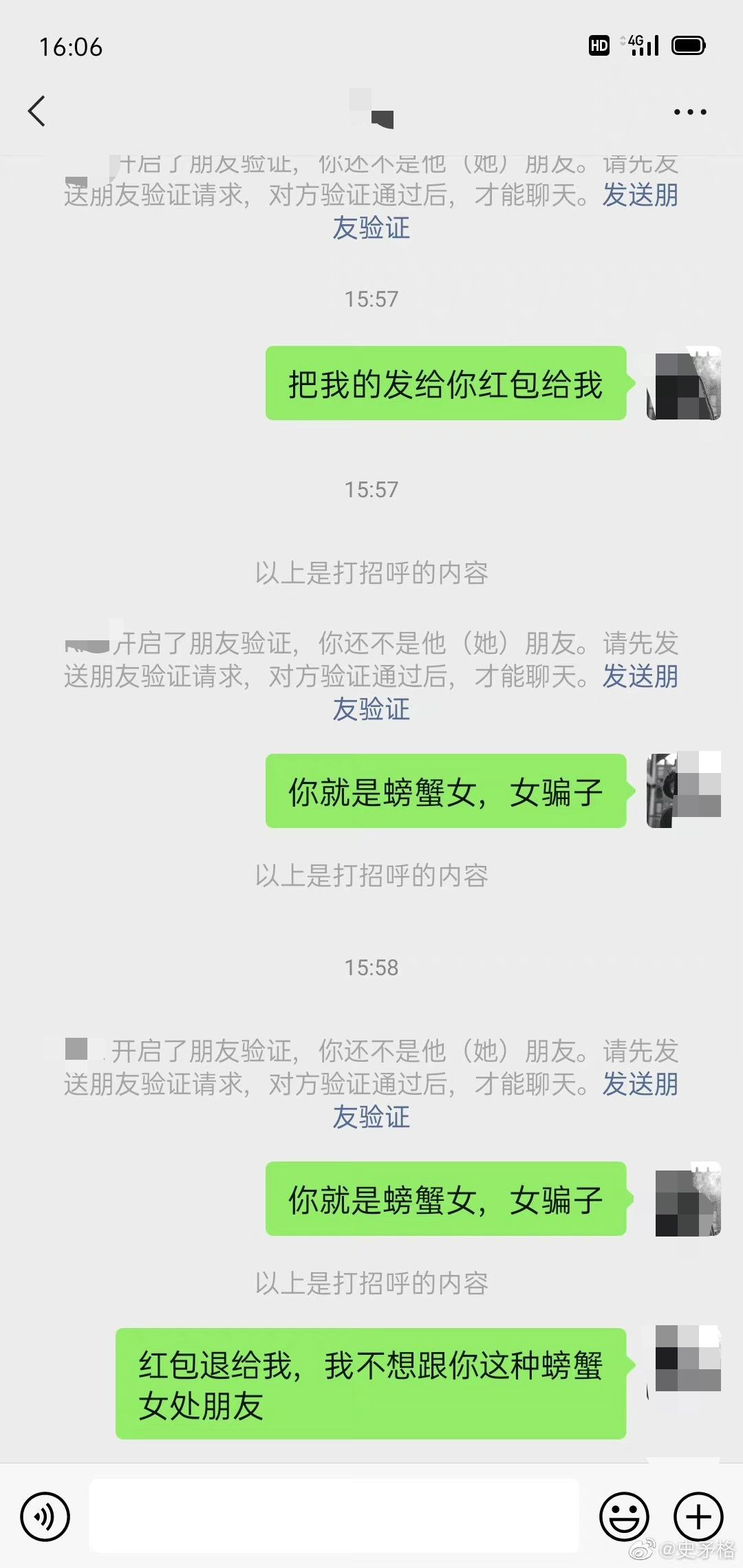The height and width of the screenshot is (1568, 743).
Task: Focus the message text field
Action: [334, 1516]
